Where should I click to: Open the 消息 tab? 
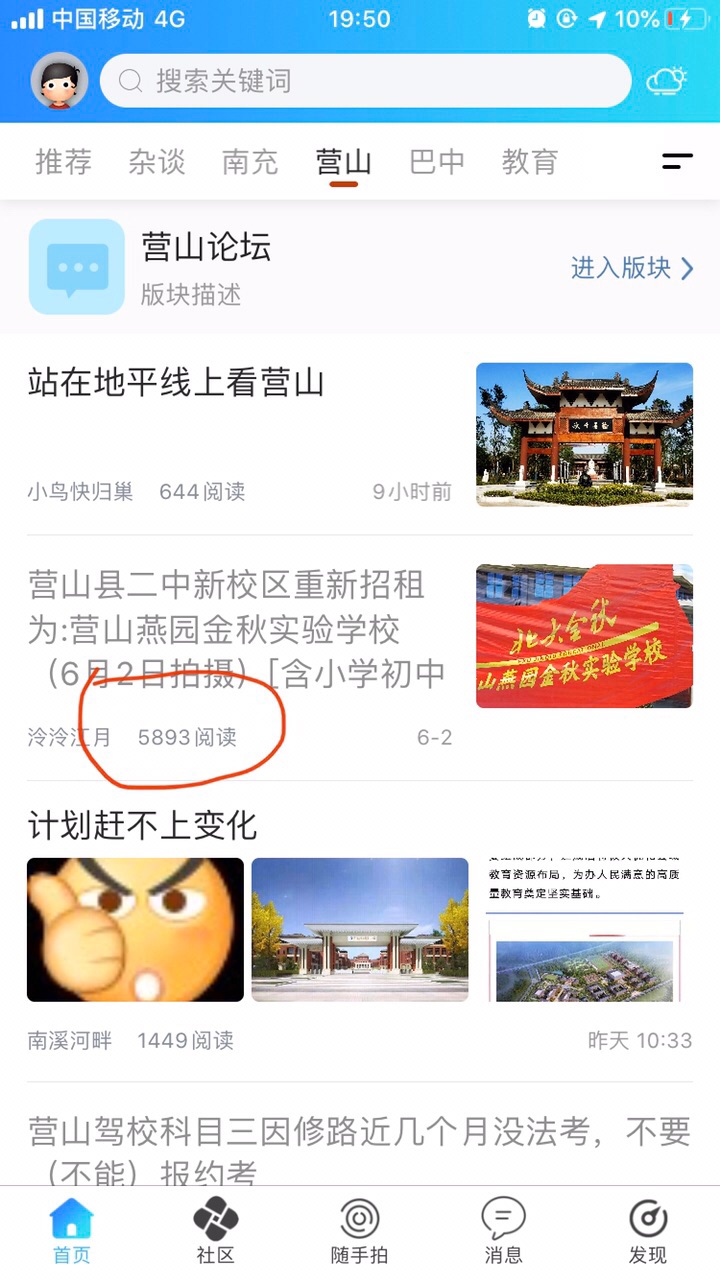pos(503,1233)
